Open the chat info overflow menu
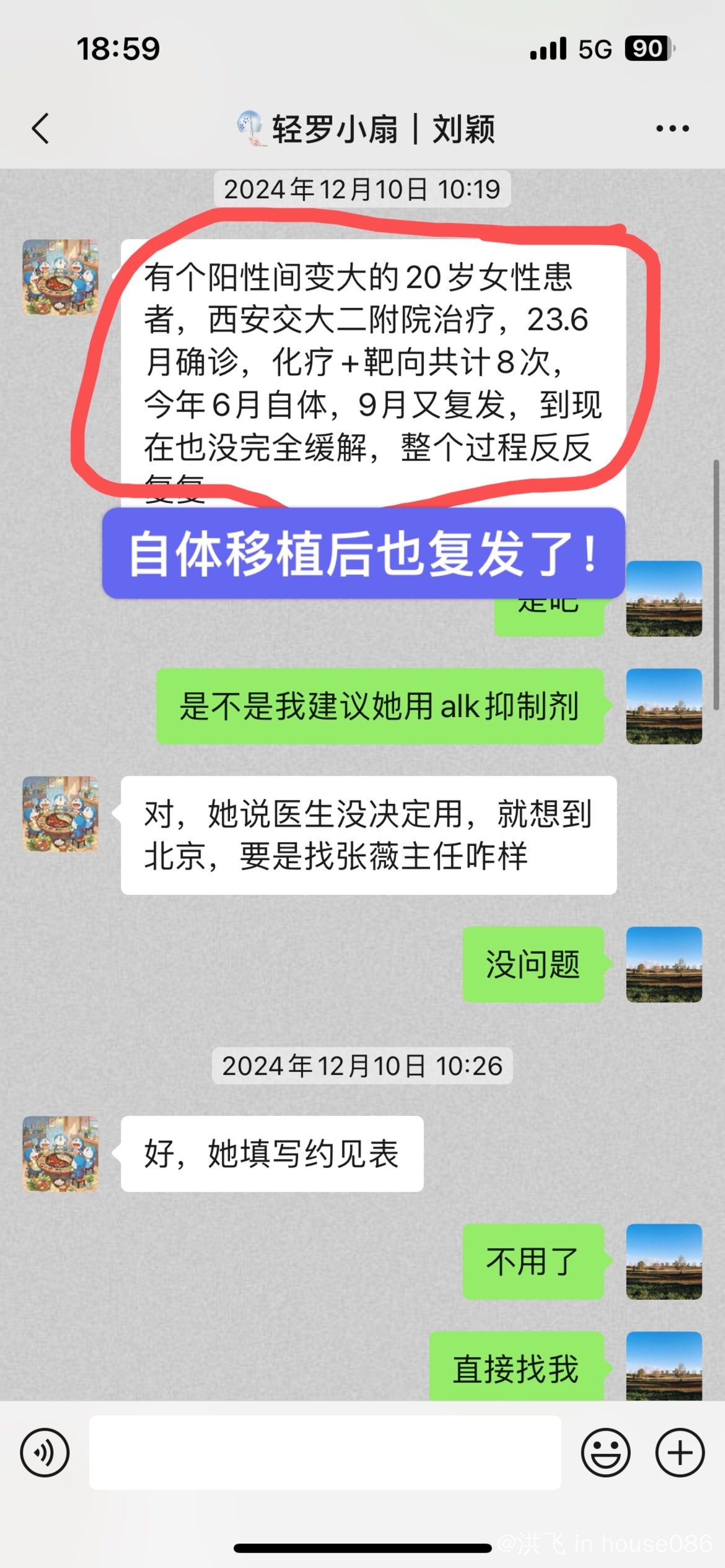 [x=672, y=129]
